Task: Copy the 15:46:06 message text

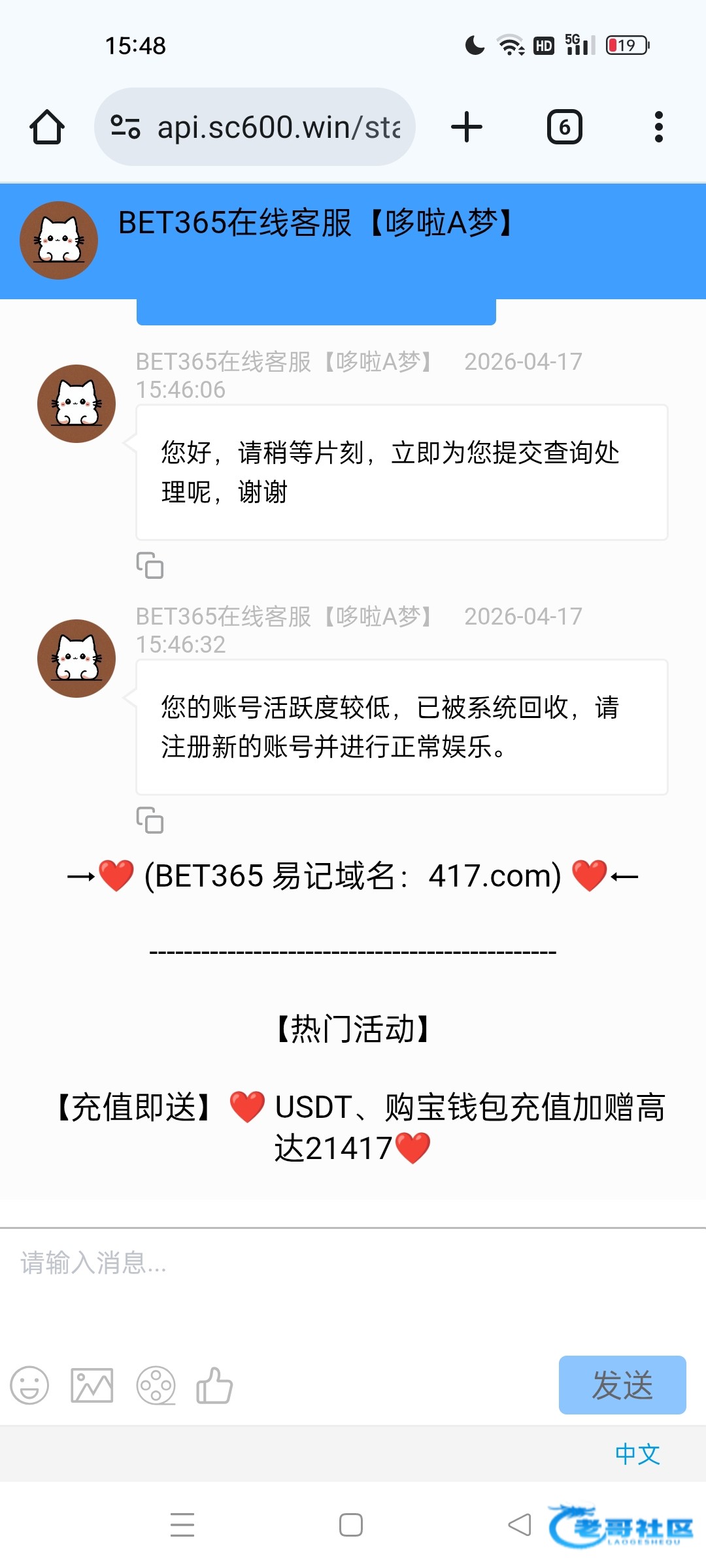Action: [x=150, y=565]
